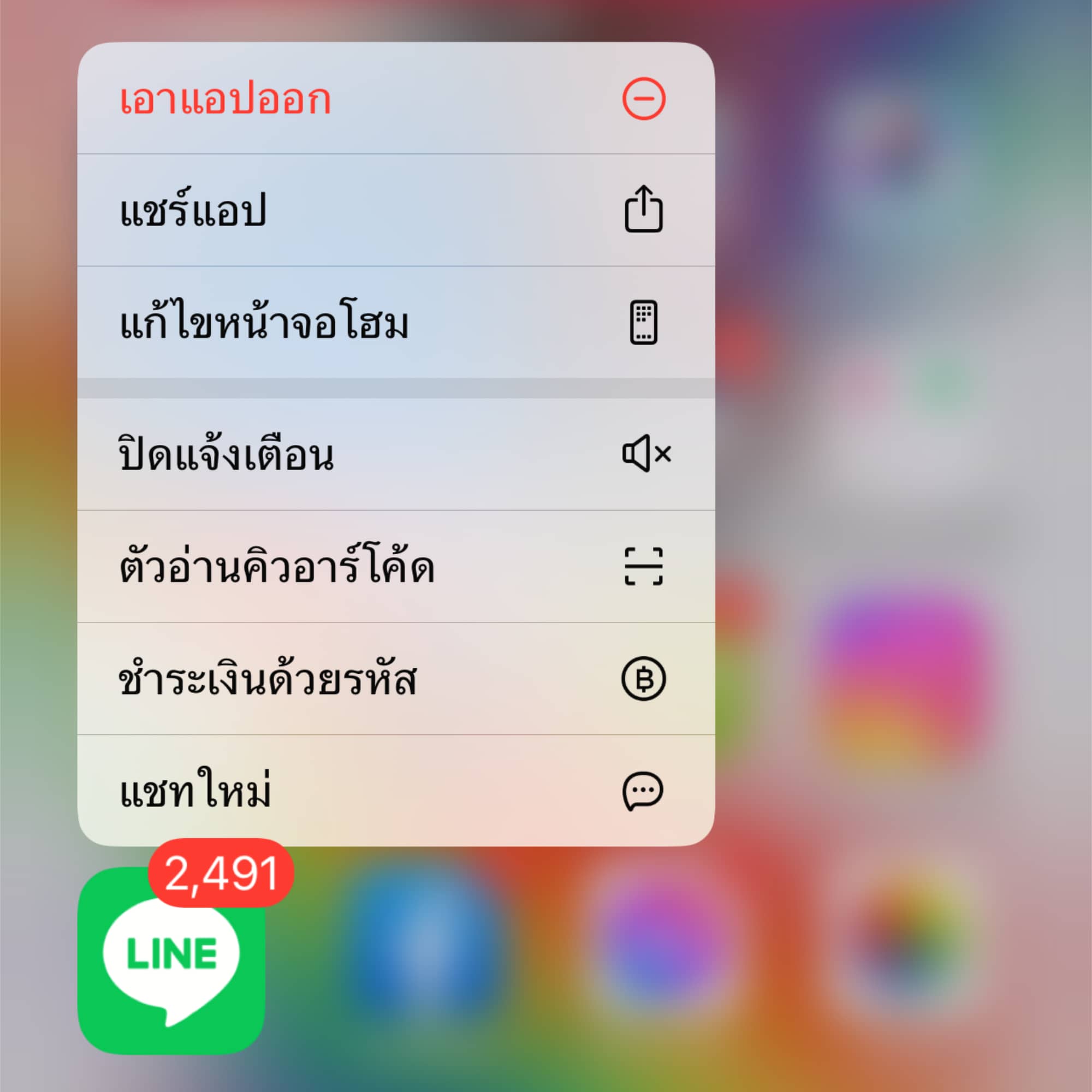Image resolution: width=1092 pixels, height=1092 pixels.
Task: Choose ชำระเงินด้วยรหัส pay with code
Action: point(396,679)
